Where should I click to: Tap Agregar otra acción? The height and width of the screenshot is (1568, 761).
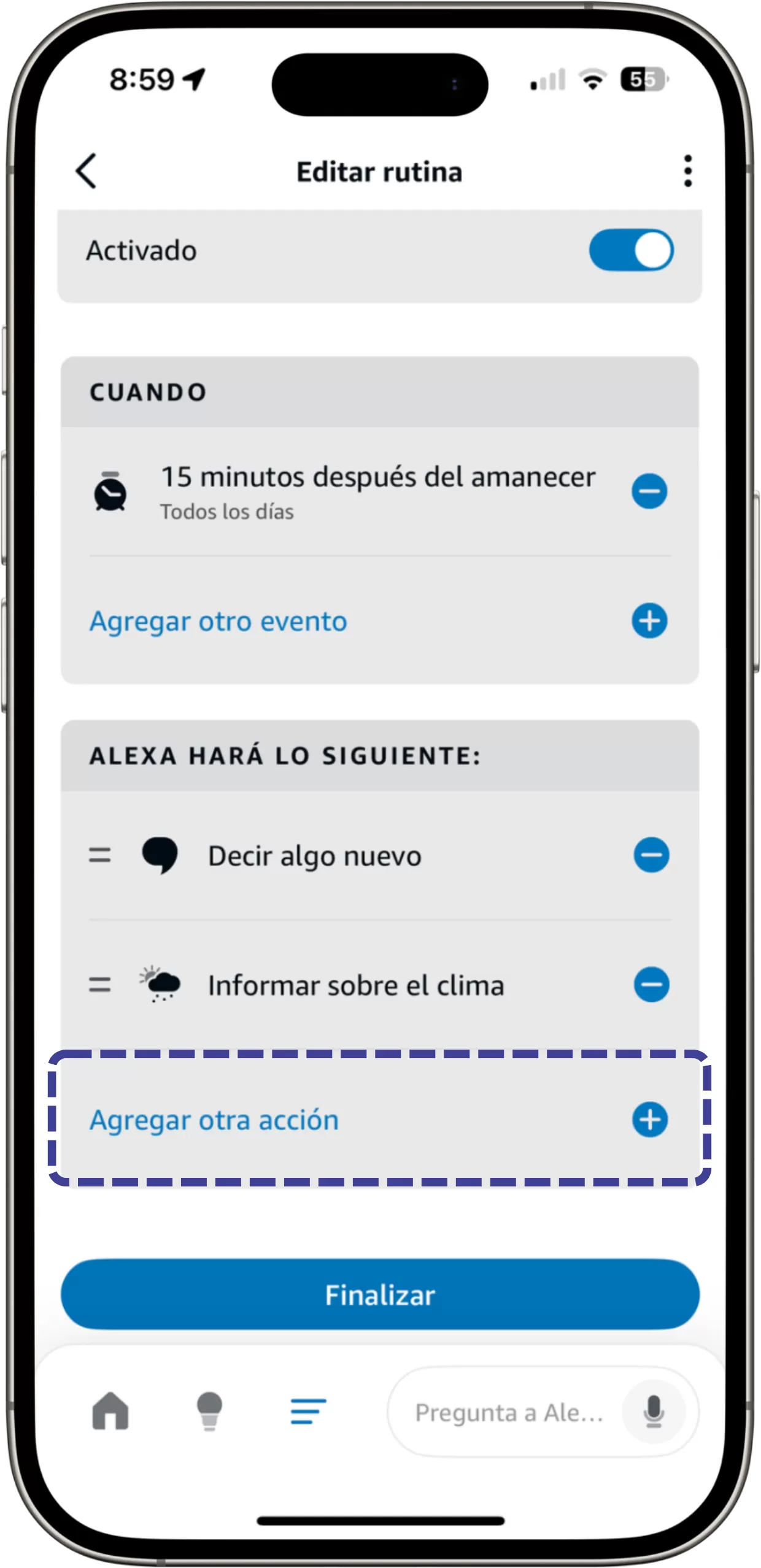[214, 1120]
